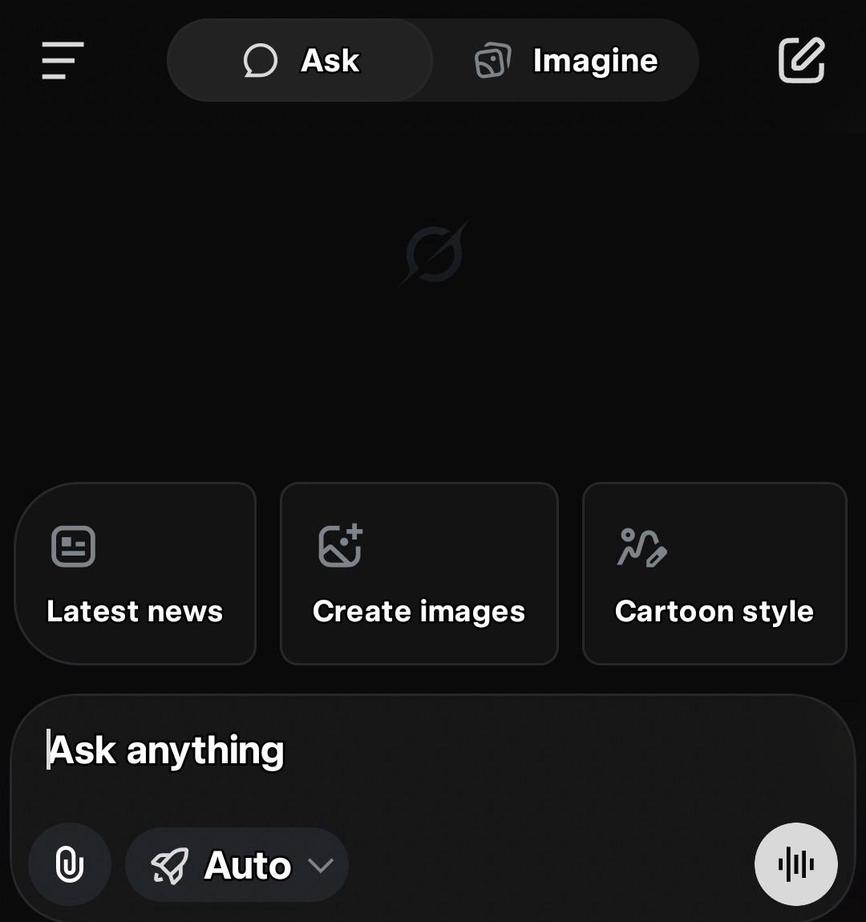This screenshot has height=922, width=866.
Task: Click the pencil-sketch icon above Cartoon style
Action: [639, 547]
